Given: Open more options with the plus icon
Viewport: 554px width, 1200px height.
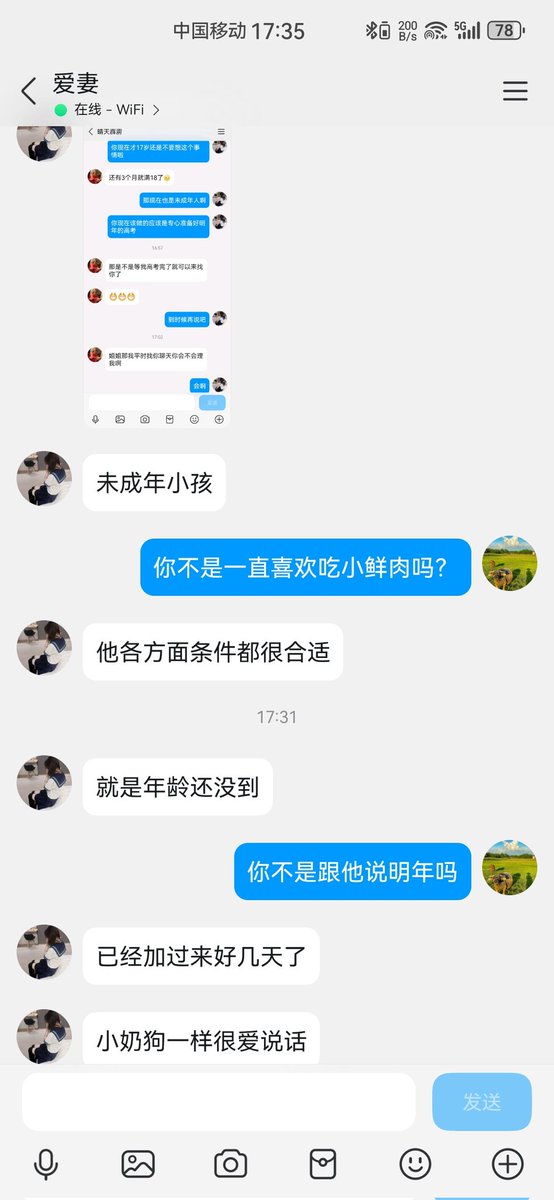Looking at the screenshot, I should 508,1164.
